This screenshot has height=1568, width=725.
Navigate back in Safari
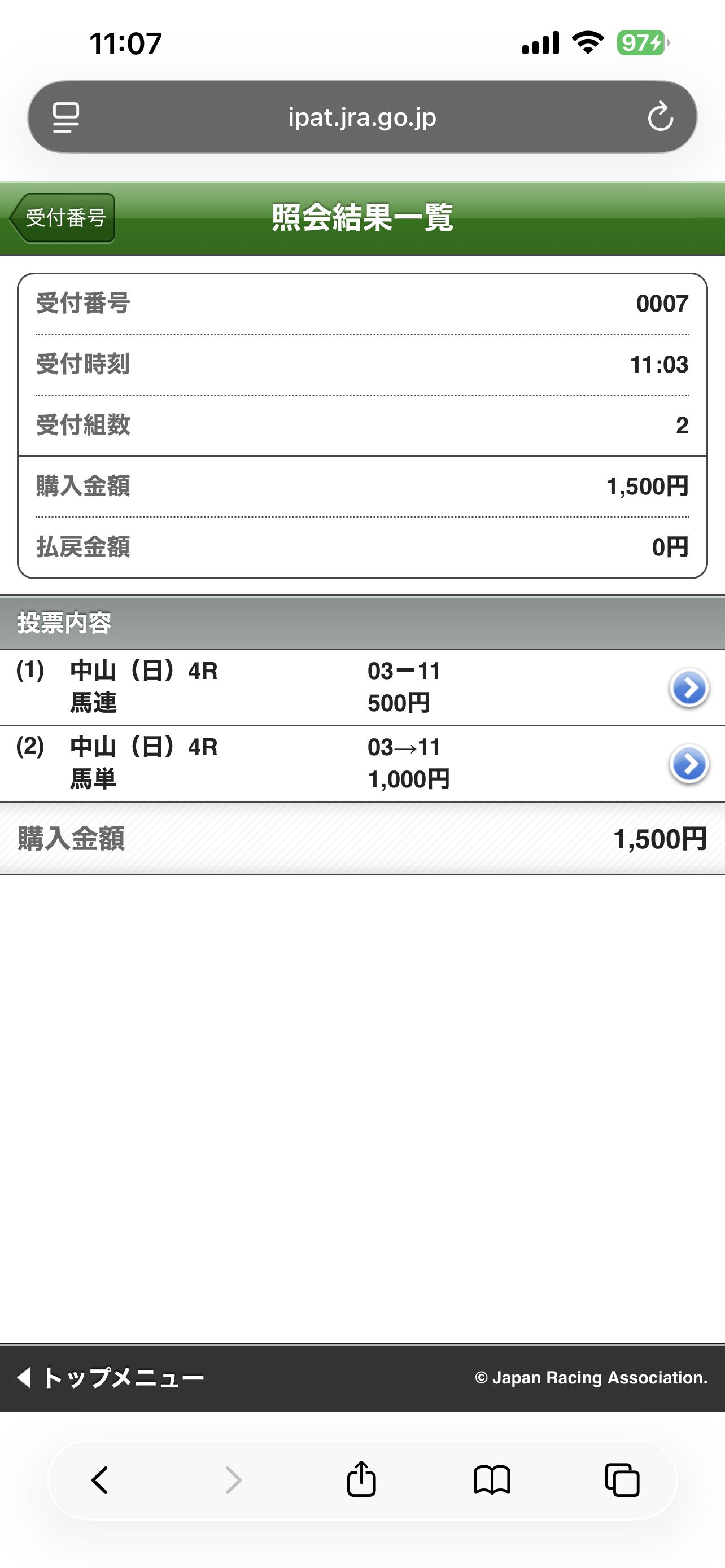tap(100, 1480)
